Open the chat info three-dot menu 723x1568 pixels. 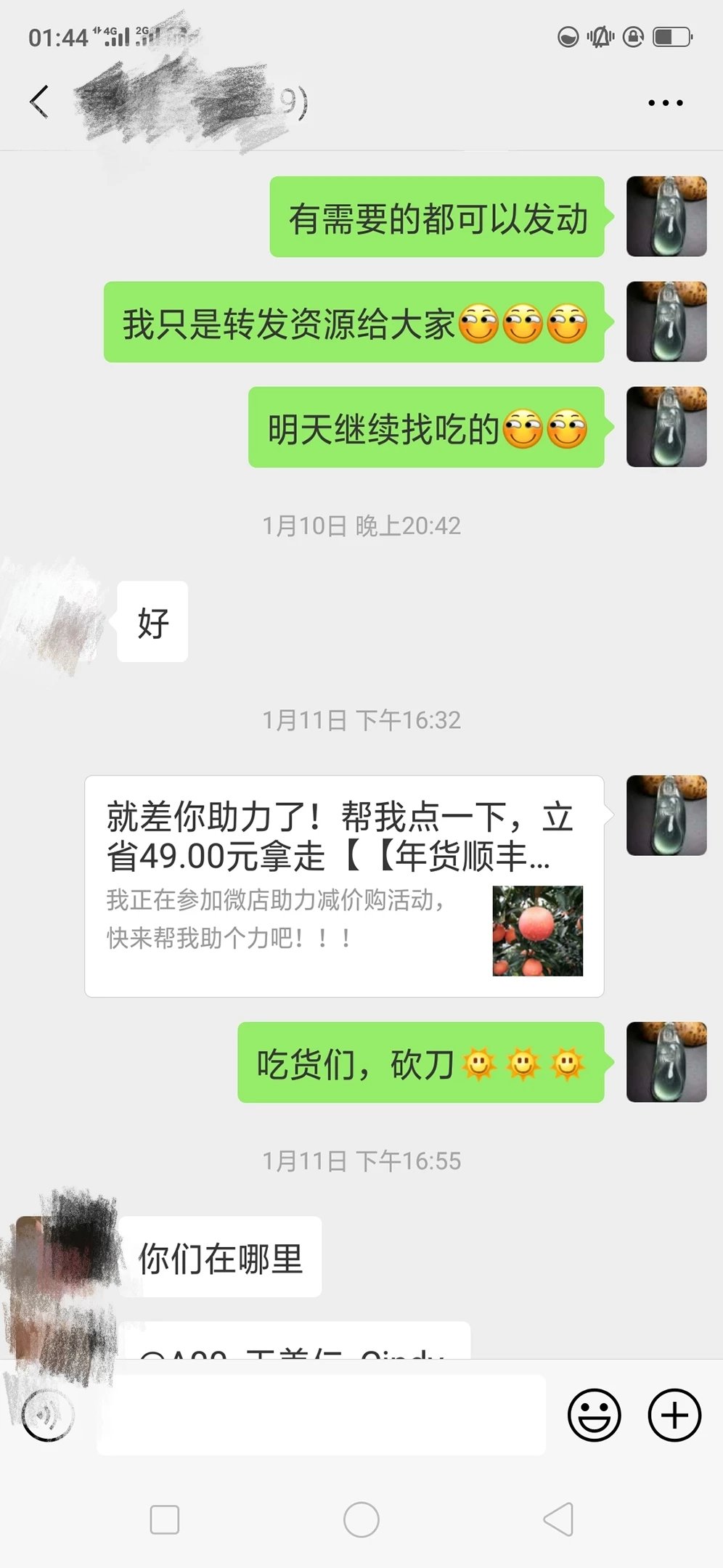[665, 103]
